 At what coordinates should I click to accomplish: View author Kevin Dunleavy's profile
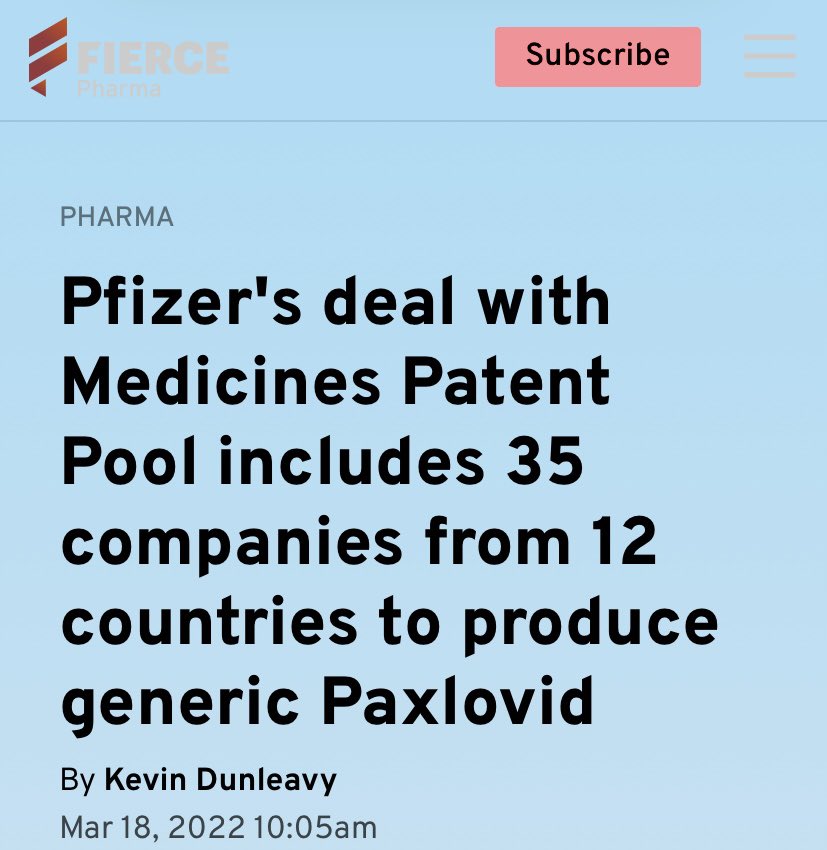219,780
